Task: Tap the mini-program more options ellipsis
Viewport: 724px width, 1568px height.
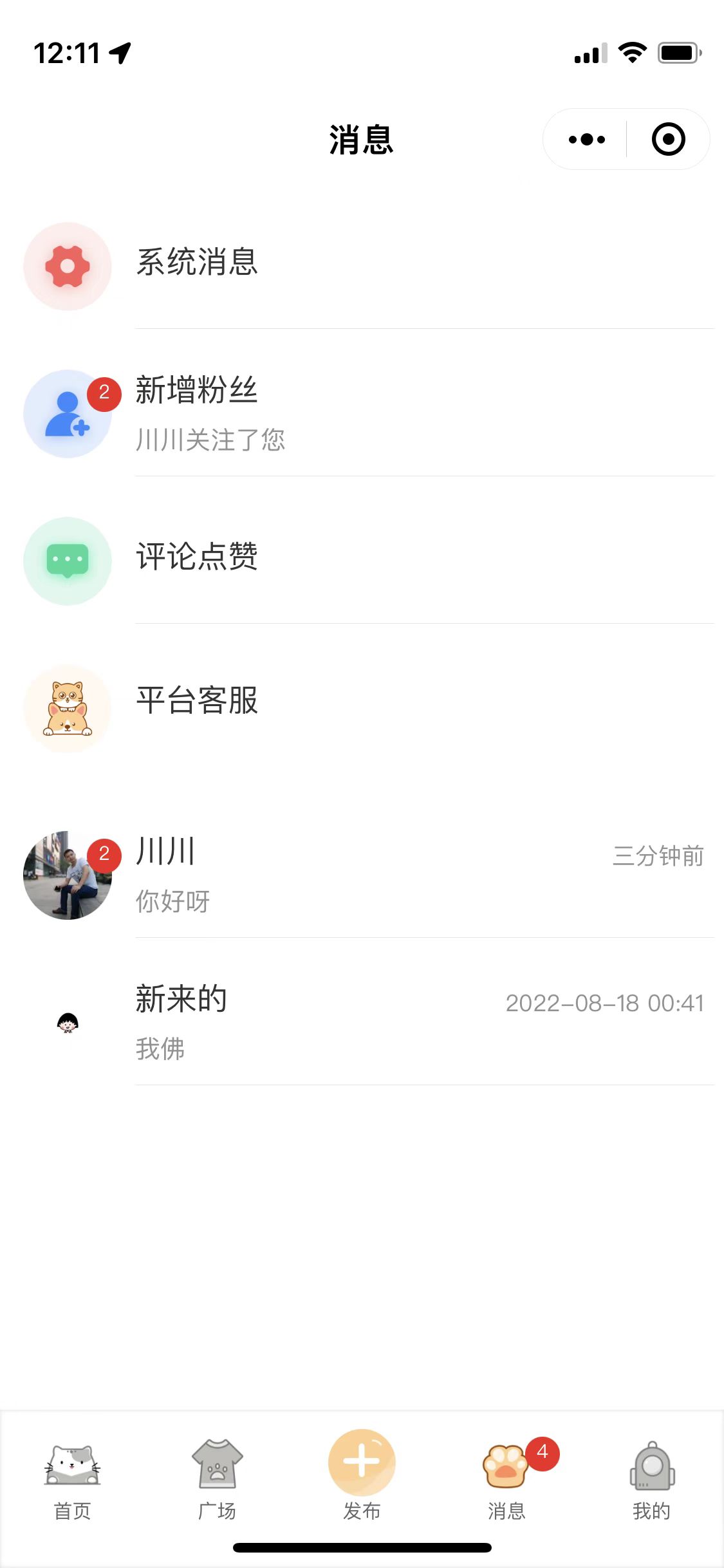Action: coord(584,138)
